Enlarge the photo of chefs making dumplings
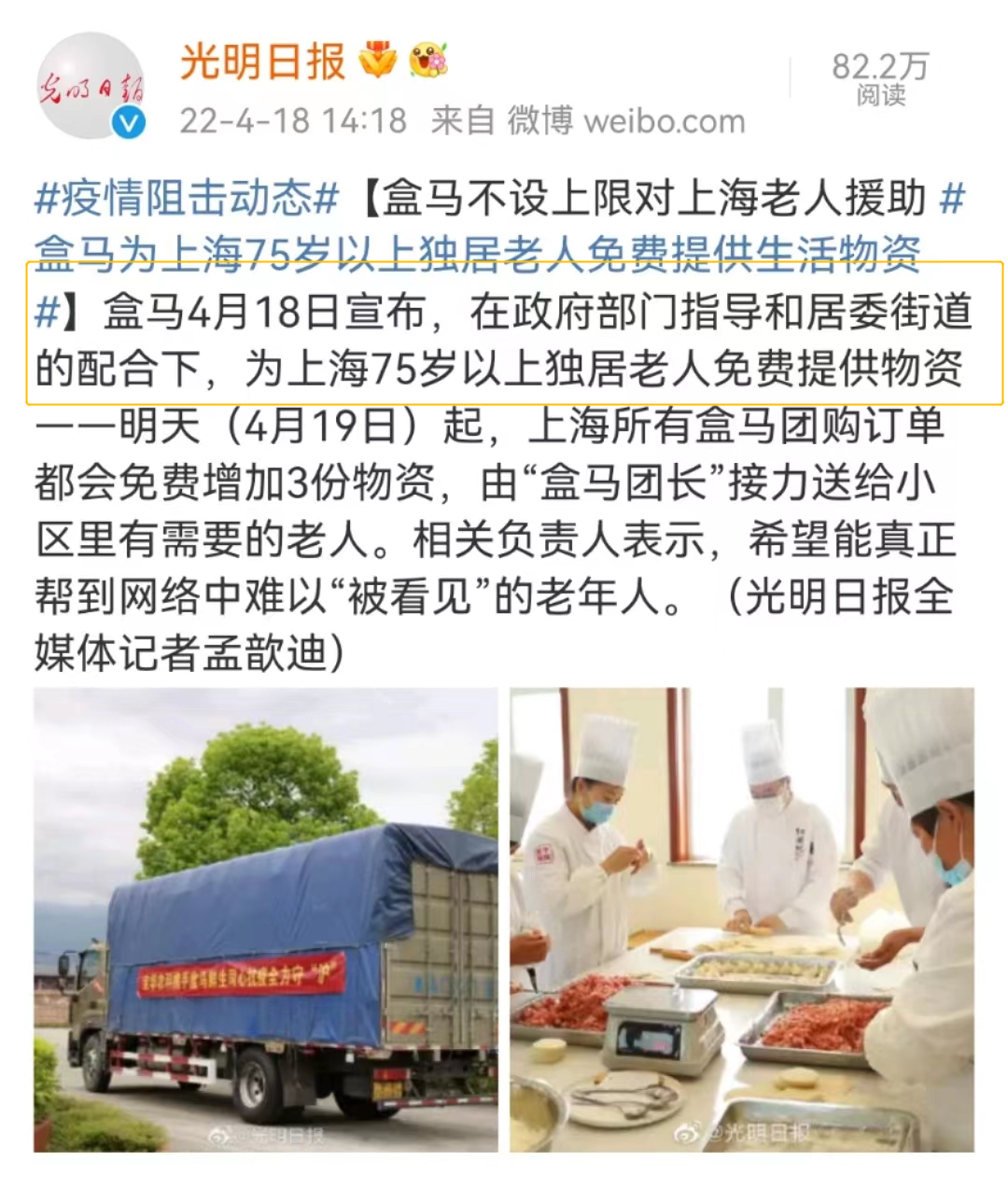The width and height of the screenshot is (1008, 1189). pyautogui.click(x=742, y=919)
